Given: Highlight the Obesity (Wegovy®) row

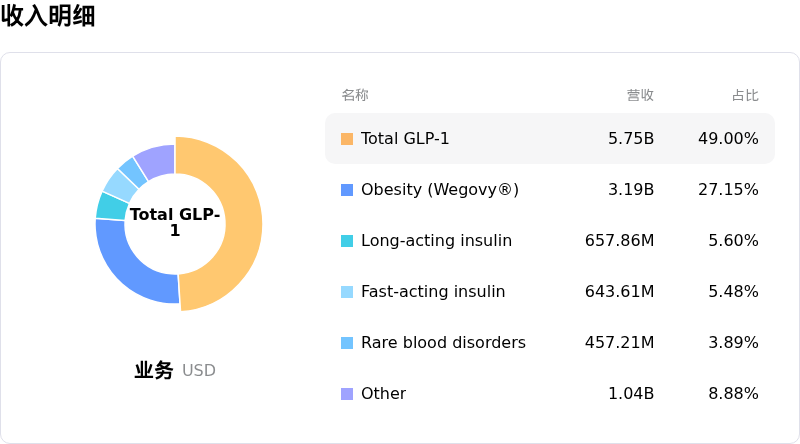Looking at the screenshot, I should (x=549, y=190).
